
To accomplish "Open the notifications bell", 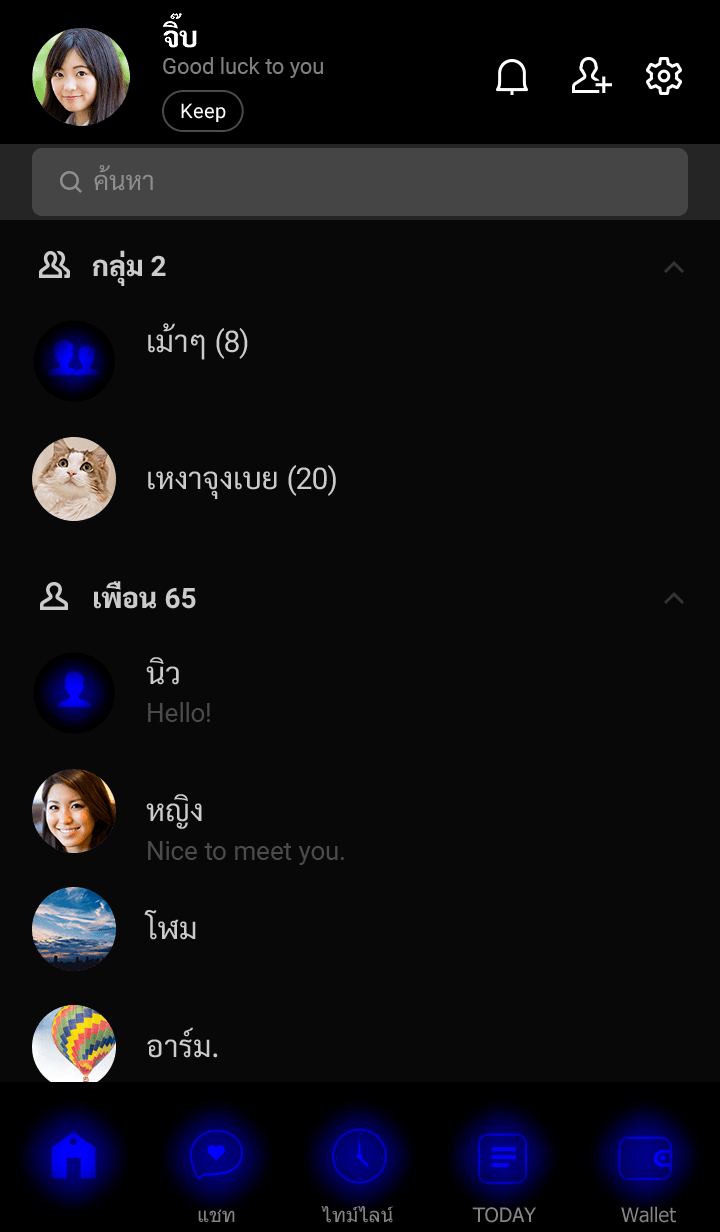I will point(512,77).
